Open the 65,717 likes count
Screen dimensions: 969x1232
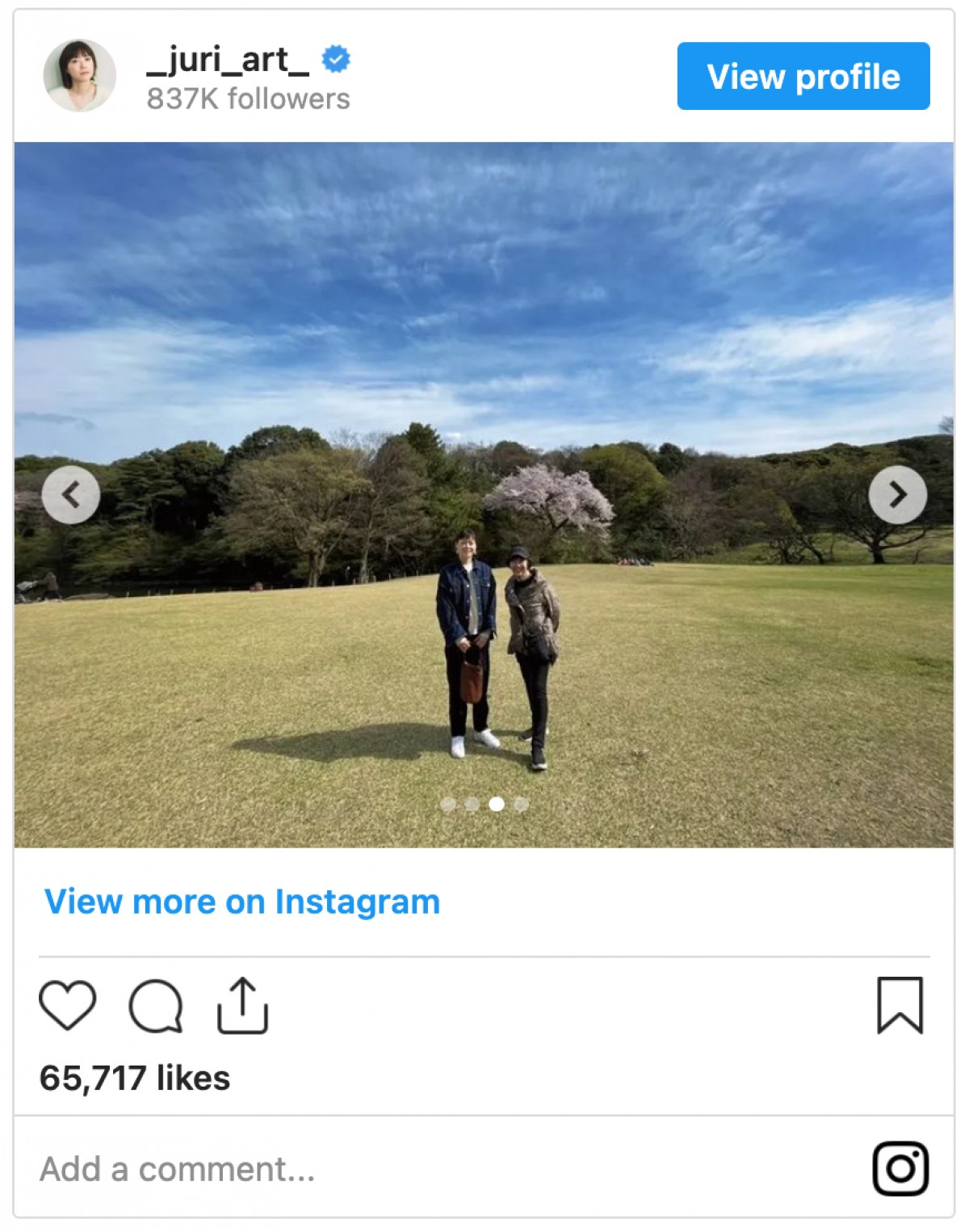(135, 1078)
